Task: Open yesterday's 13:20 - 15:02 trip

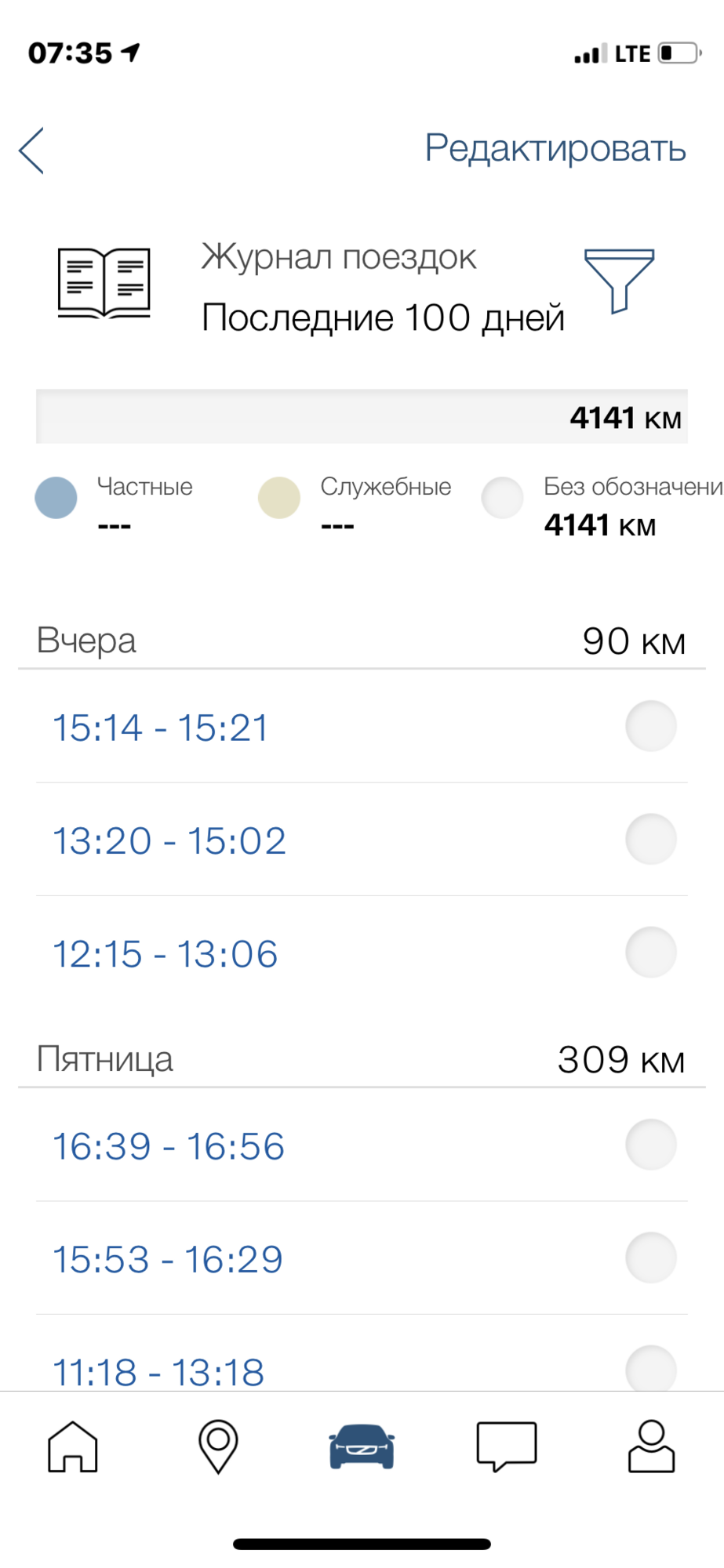Action: (362, 840)
